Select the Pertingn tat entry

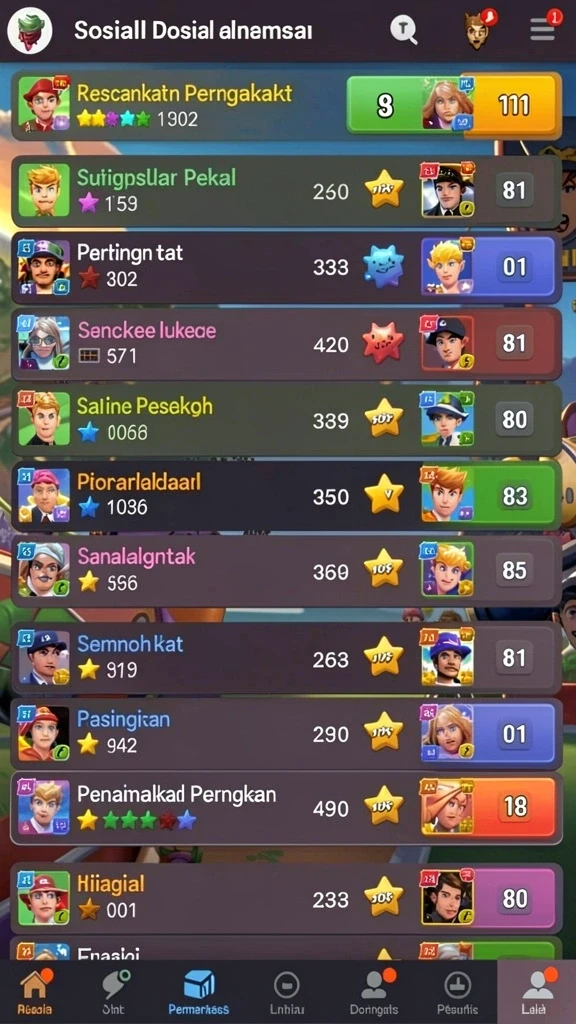point(287,266)
